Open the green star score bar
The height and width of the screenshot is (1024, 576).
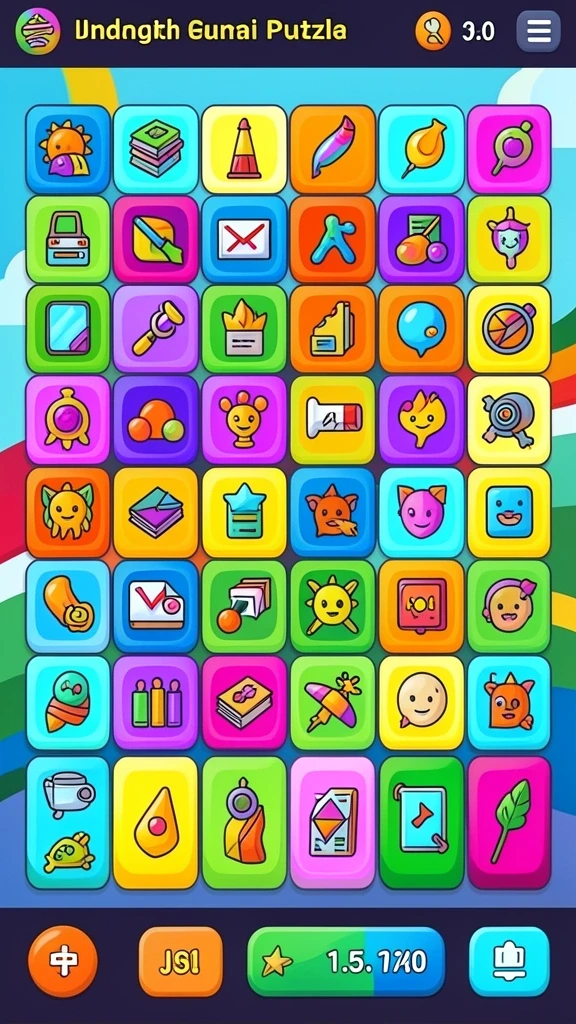coord(345,961)
